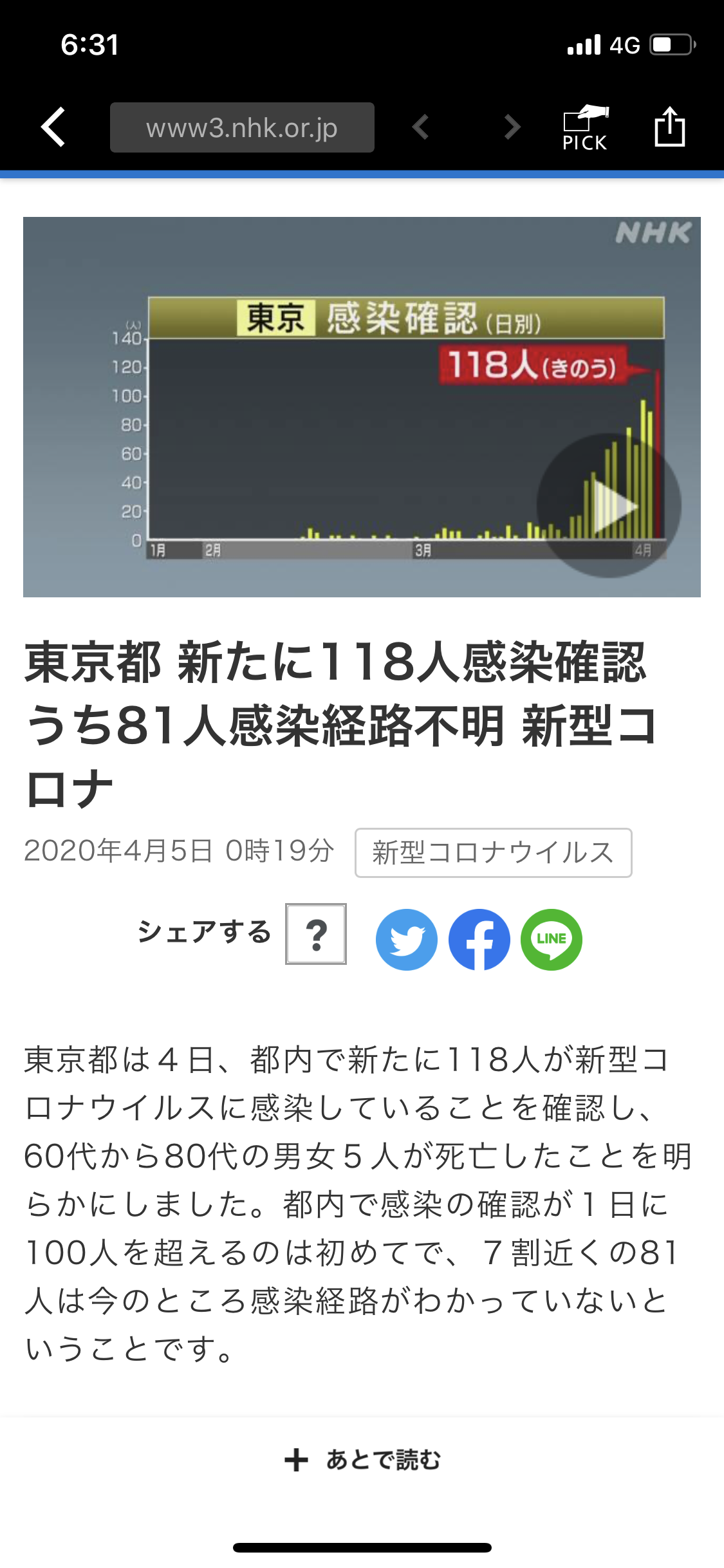
Task: Save article with あとで読む
Action: [362, 1459]
